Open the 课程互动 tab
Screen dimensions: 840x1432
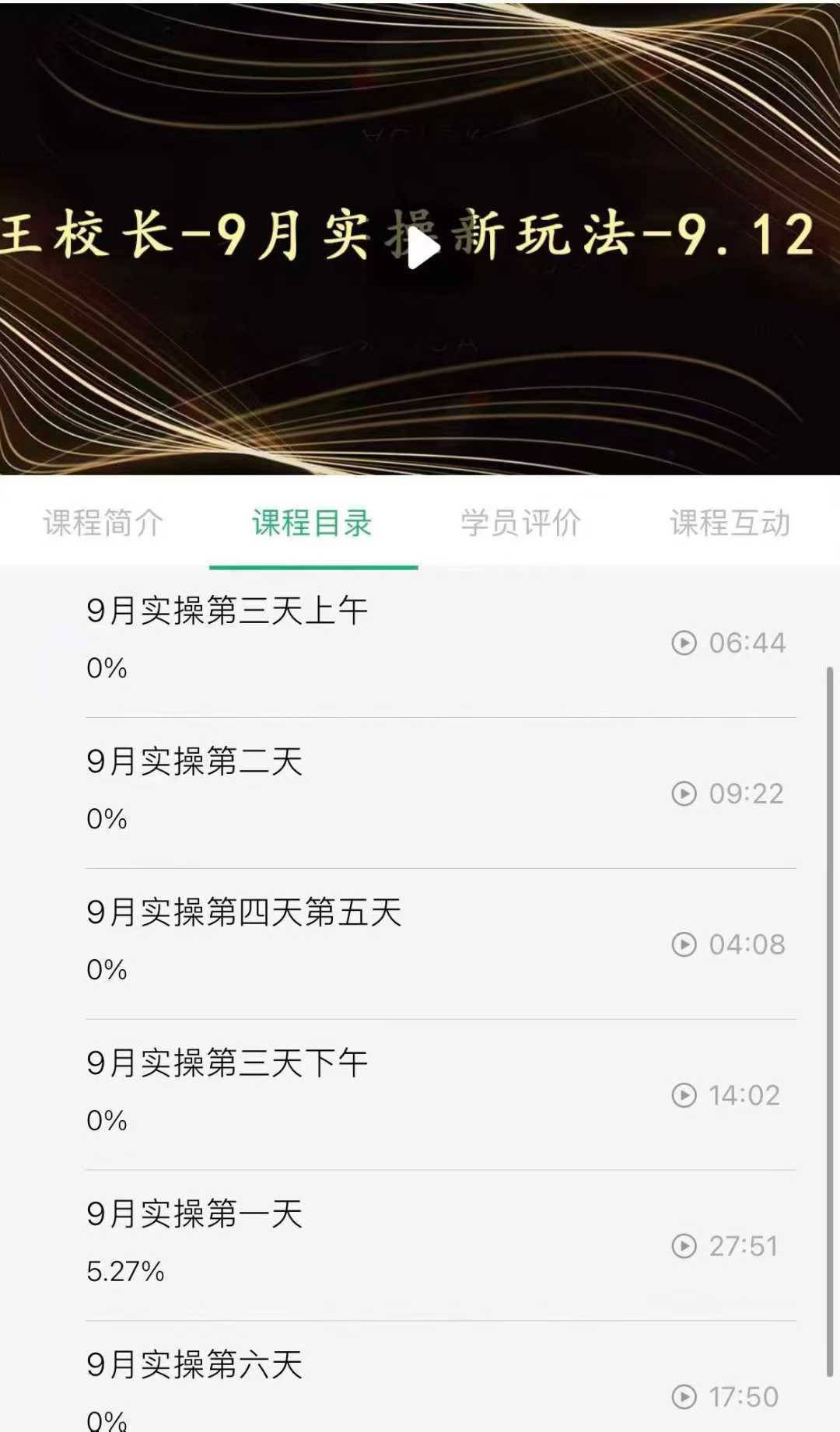[730, 524]
